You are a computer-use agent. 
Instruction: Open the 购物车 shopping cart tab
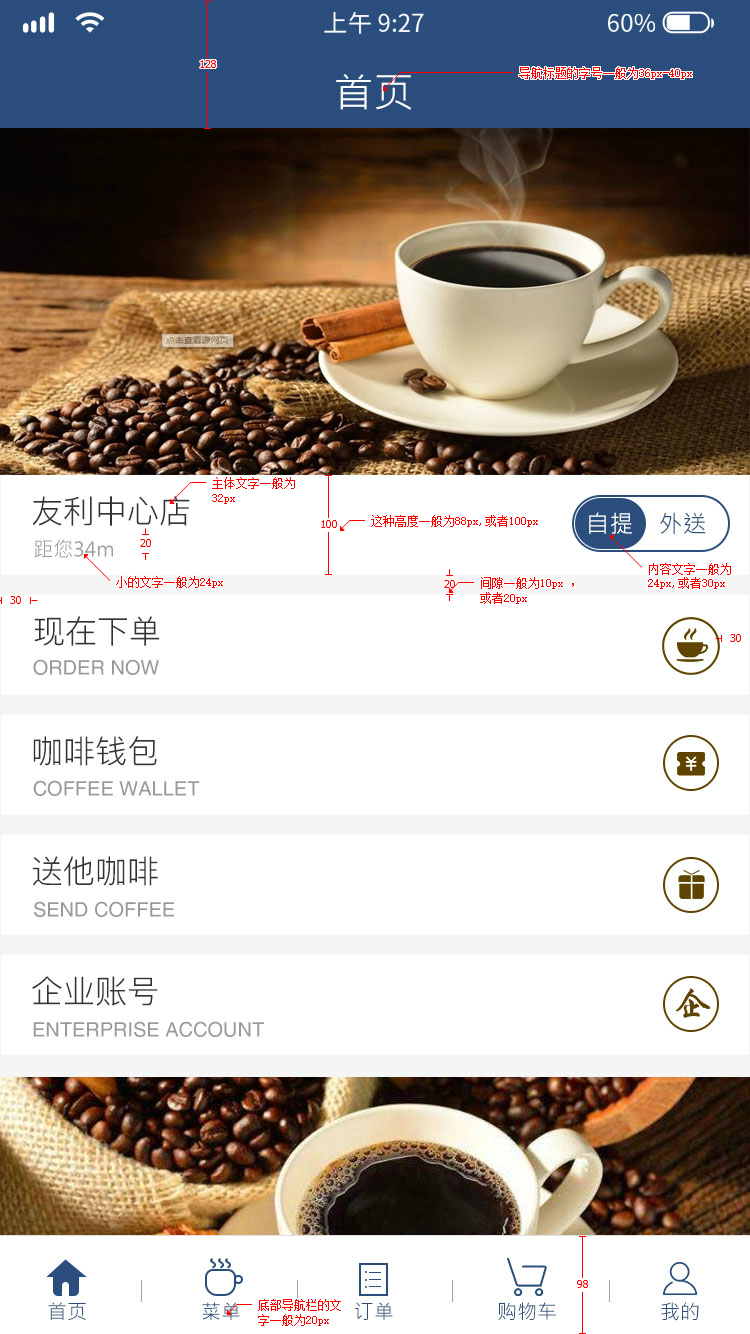click(x=526, y=1290)
